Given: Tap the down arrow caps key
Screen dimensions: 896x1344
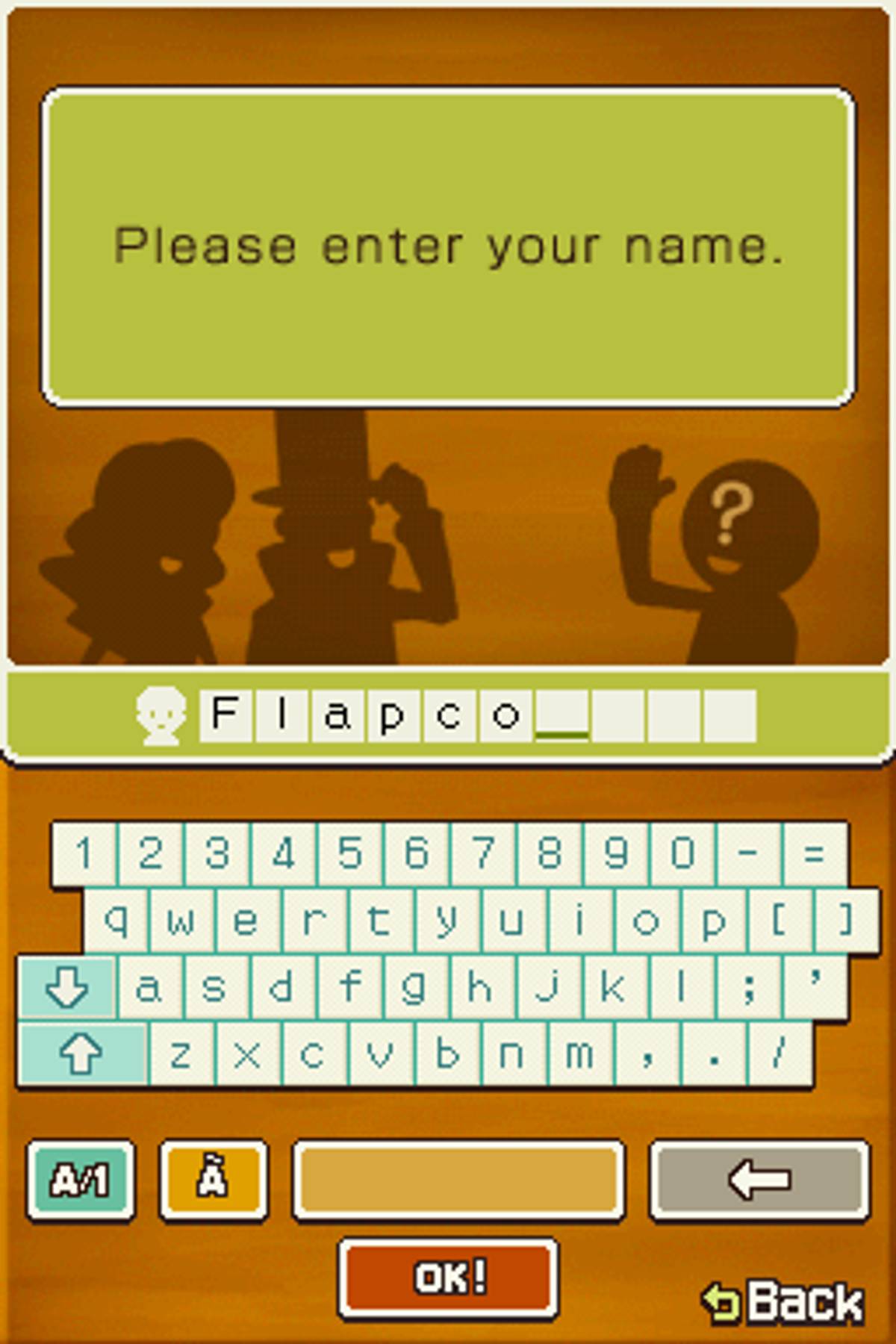Looking at the screenshot, I should point(67,987).
